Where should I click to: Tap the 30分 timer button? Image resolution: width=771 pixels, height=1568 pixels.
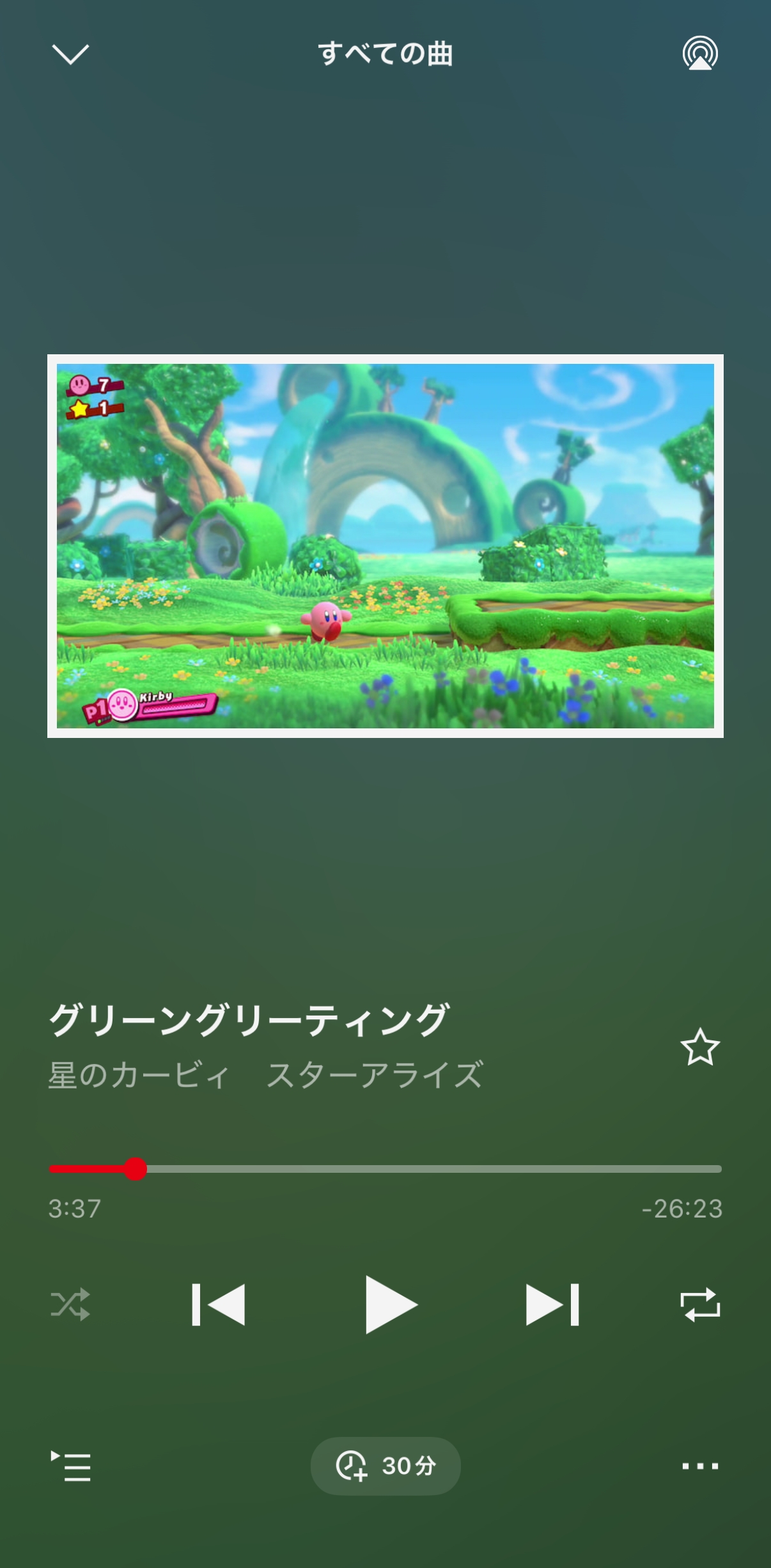click(x=385, y=1466)
